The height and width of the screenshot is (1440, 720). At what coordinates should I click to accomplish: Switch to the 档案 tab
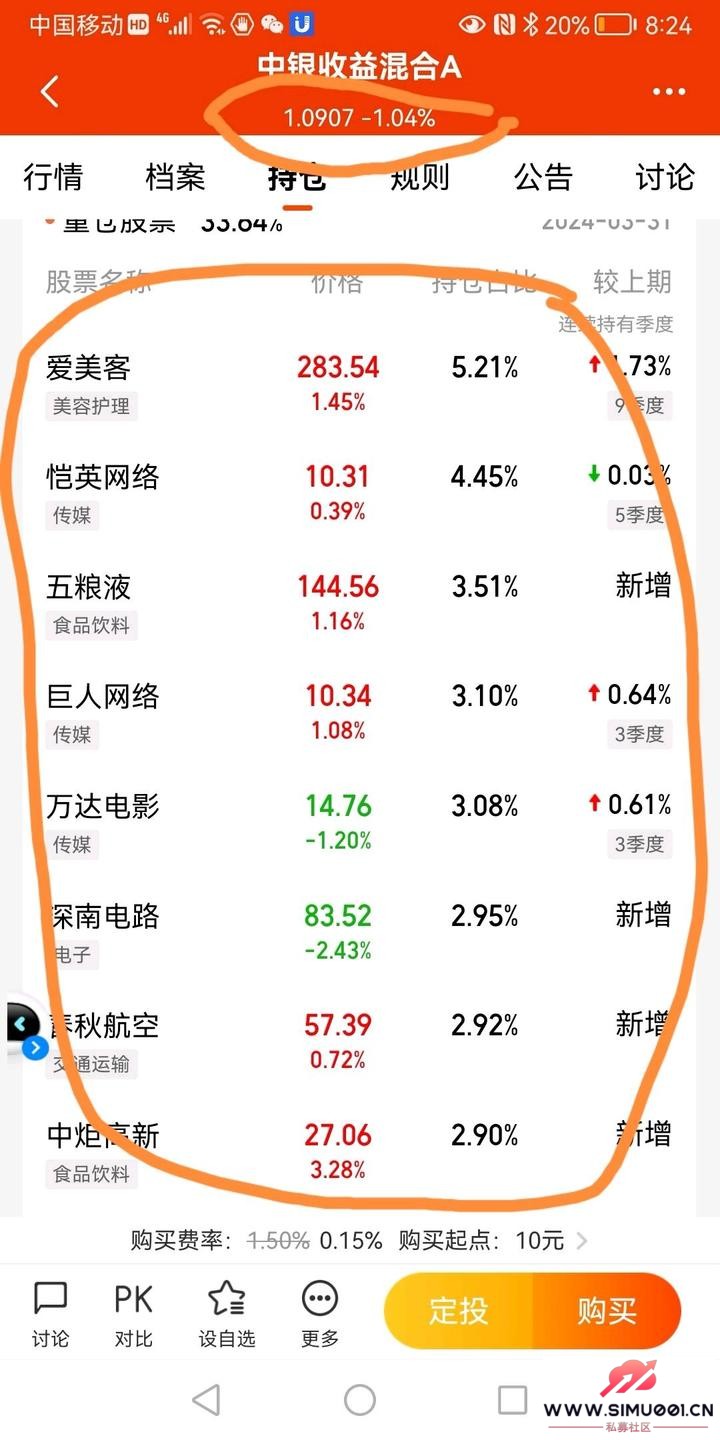(x=175, y=177)
